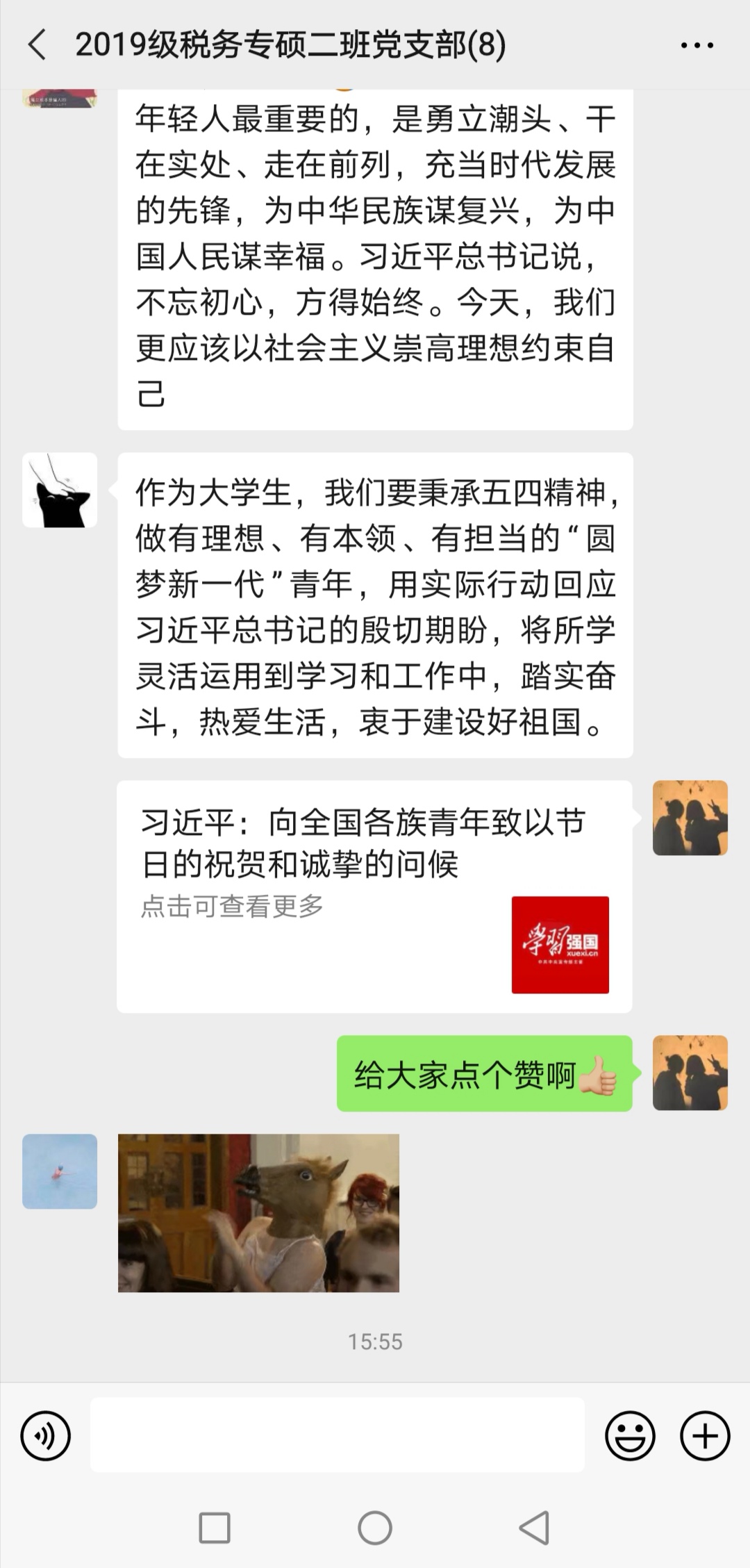Screen dimensions: 750x1568
Task: Open the avatar beside 给大家点个赞啊
Action: point(690,1073)
